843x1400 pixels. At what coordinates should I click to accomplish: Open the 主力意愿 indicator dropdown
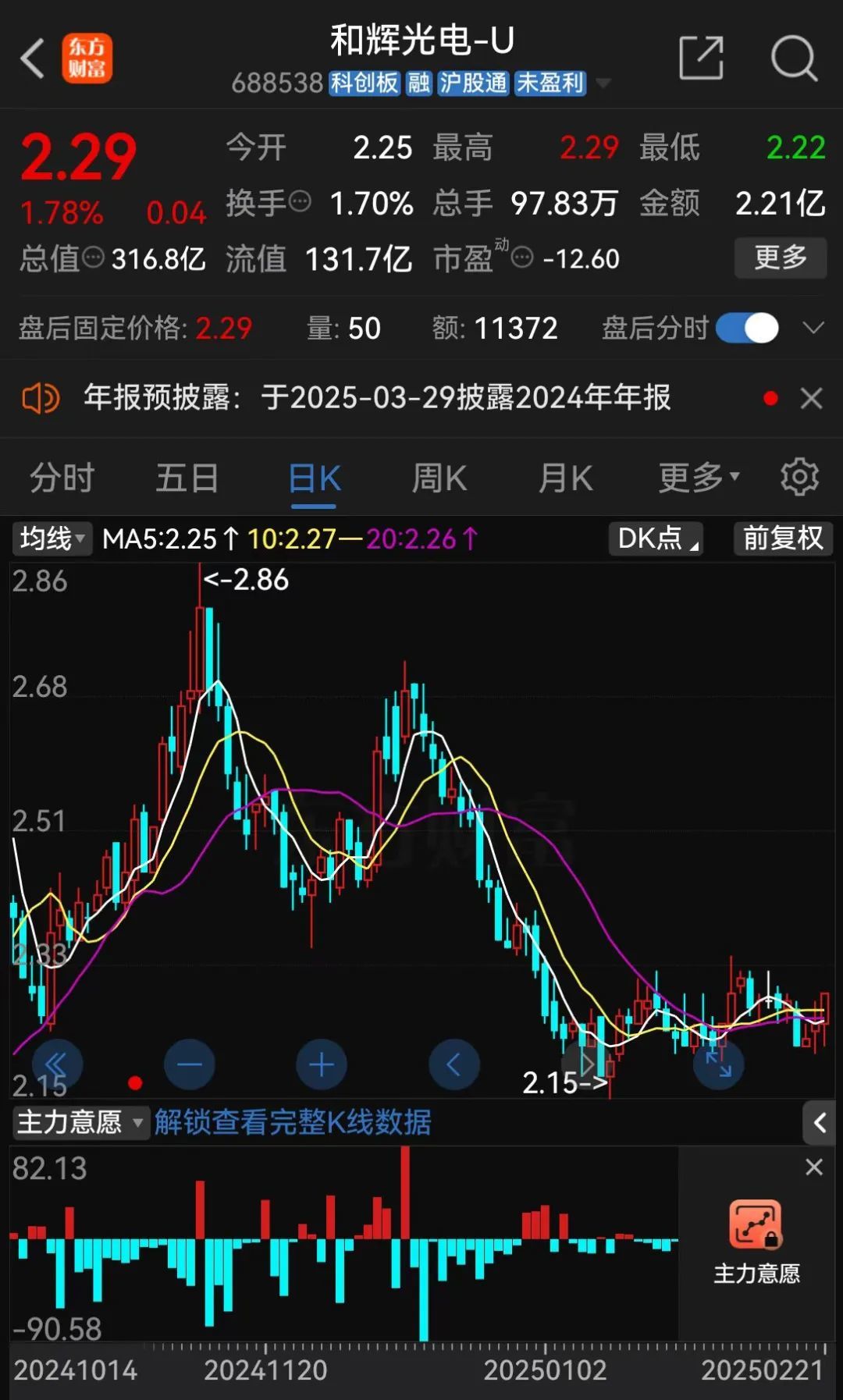tap(80, 1122)
